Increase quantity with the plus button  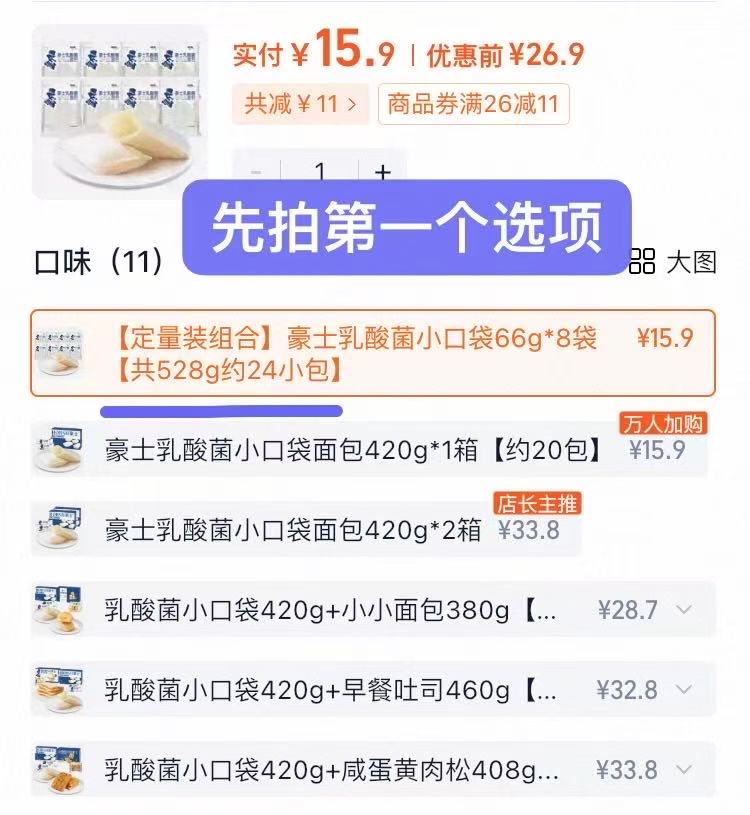pyautogui.click(x=382, y=172)
